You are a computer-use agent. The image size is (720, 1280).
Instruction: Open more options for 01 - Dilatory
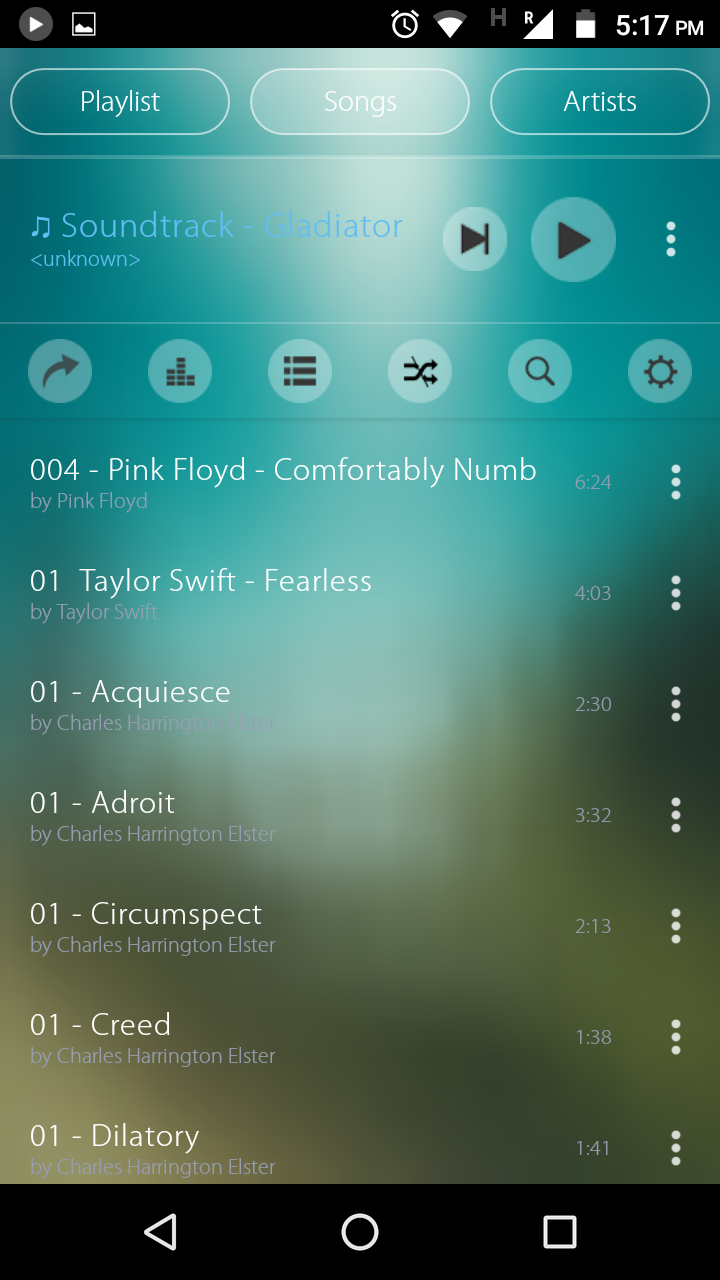[x=676, y=1148]
